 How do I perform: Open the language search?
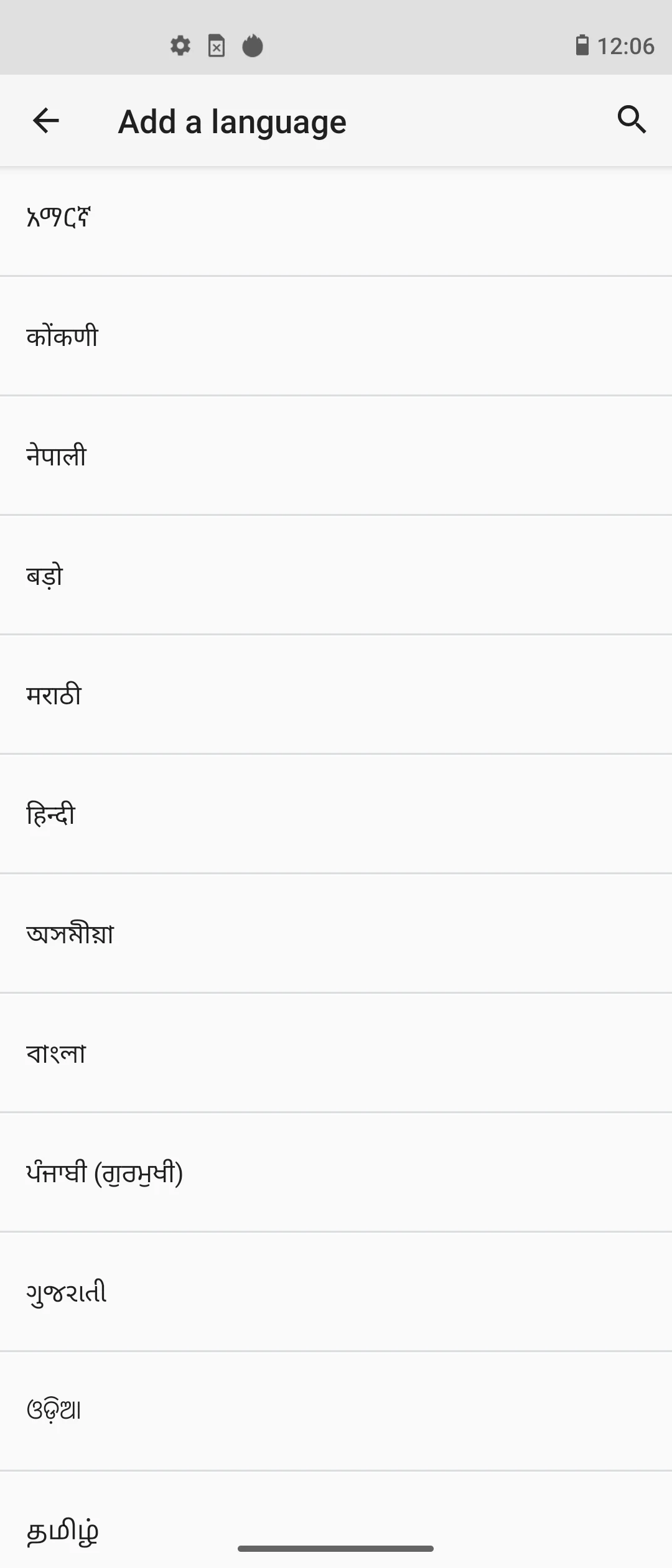pos(632,119)
